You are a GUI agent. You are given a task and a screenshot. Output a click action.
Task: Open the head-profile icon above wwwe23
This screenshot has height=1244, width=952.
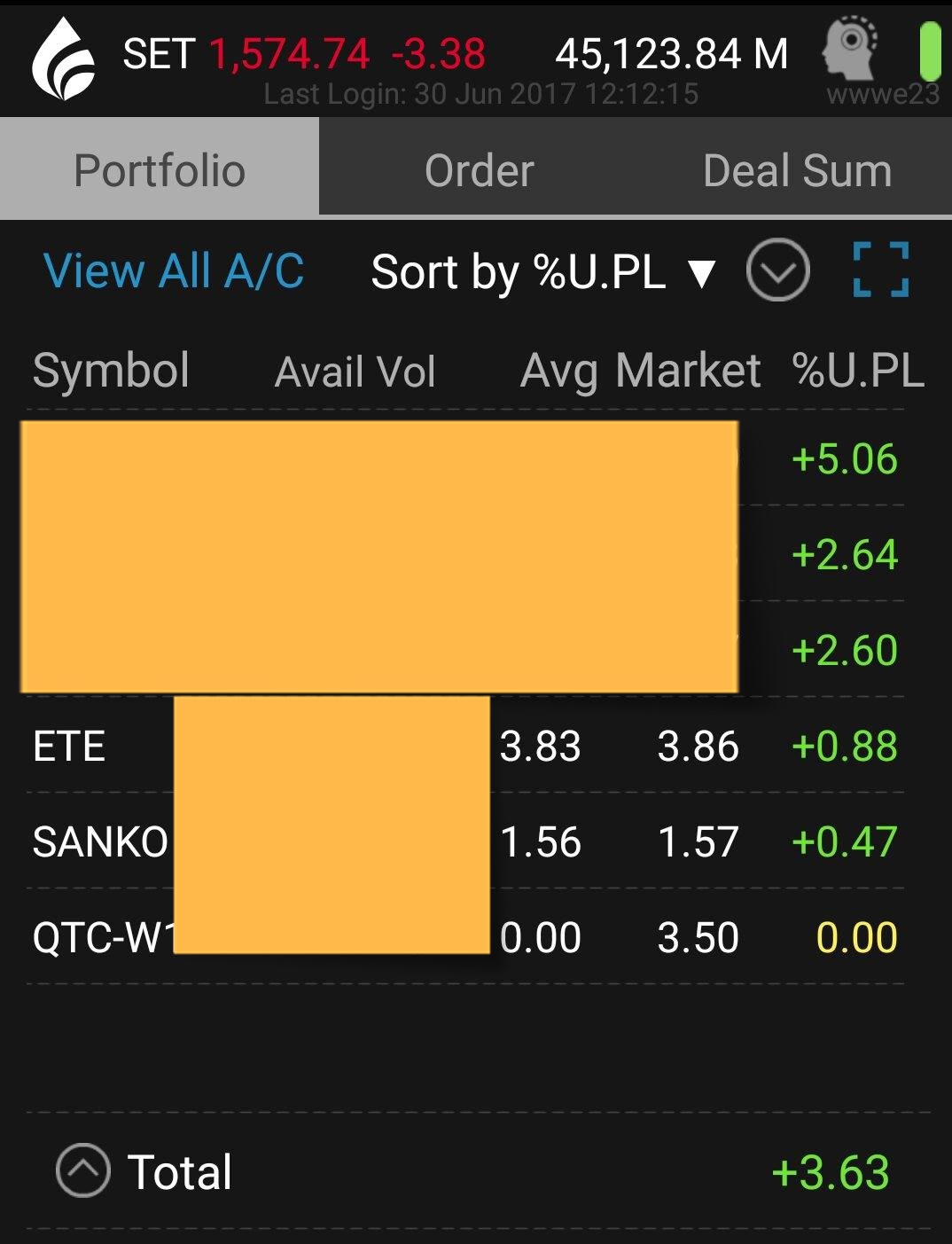point(849,47)
